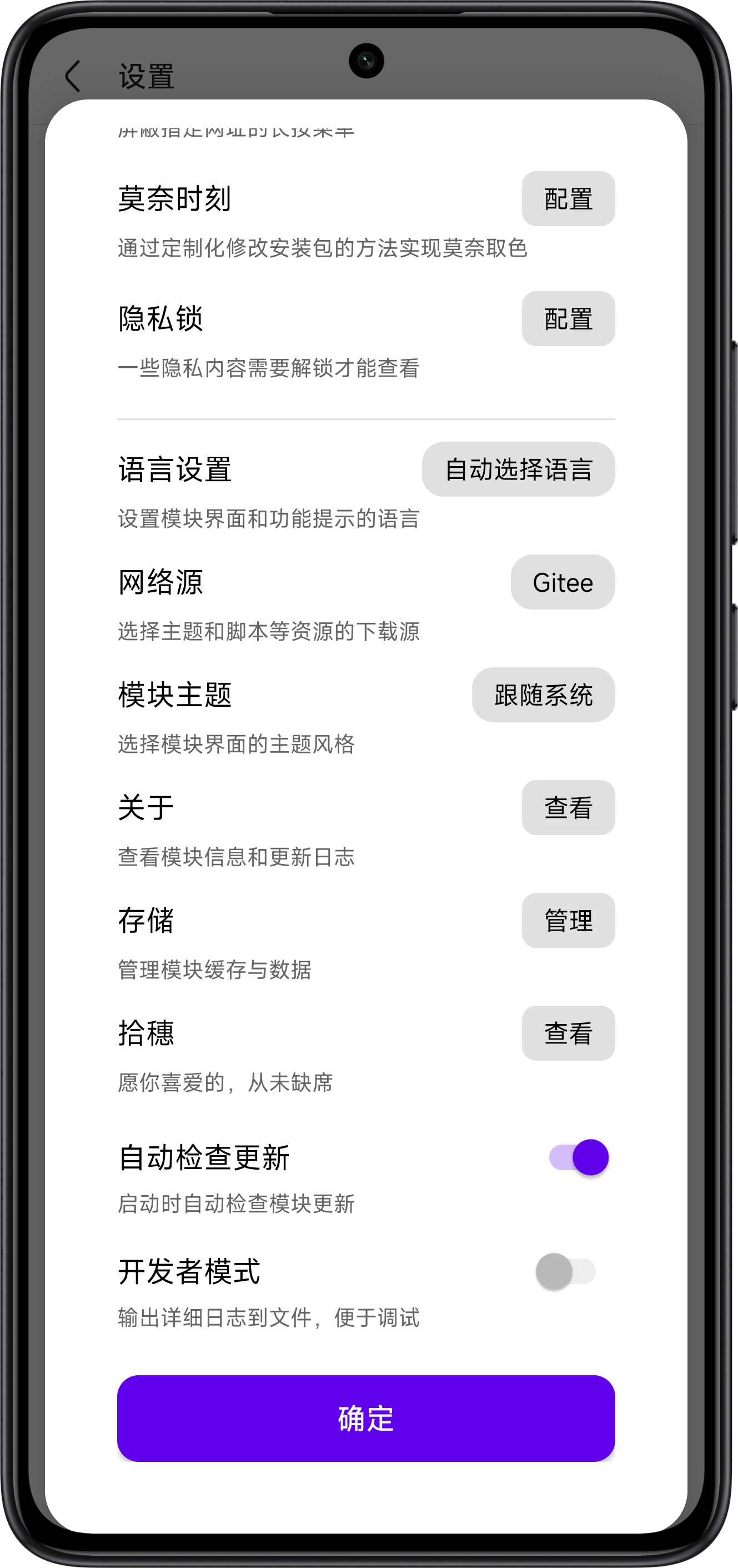
Task: Open the 自动选择语言 language picker
Action: coord(518,470)
